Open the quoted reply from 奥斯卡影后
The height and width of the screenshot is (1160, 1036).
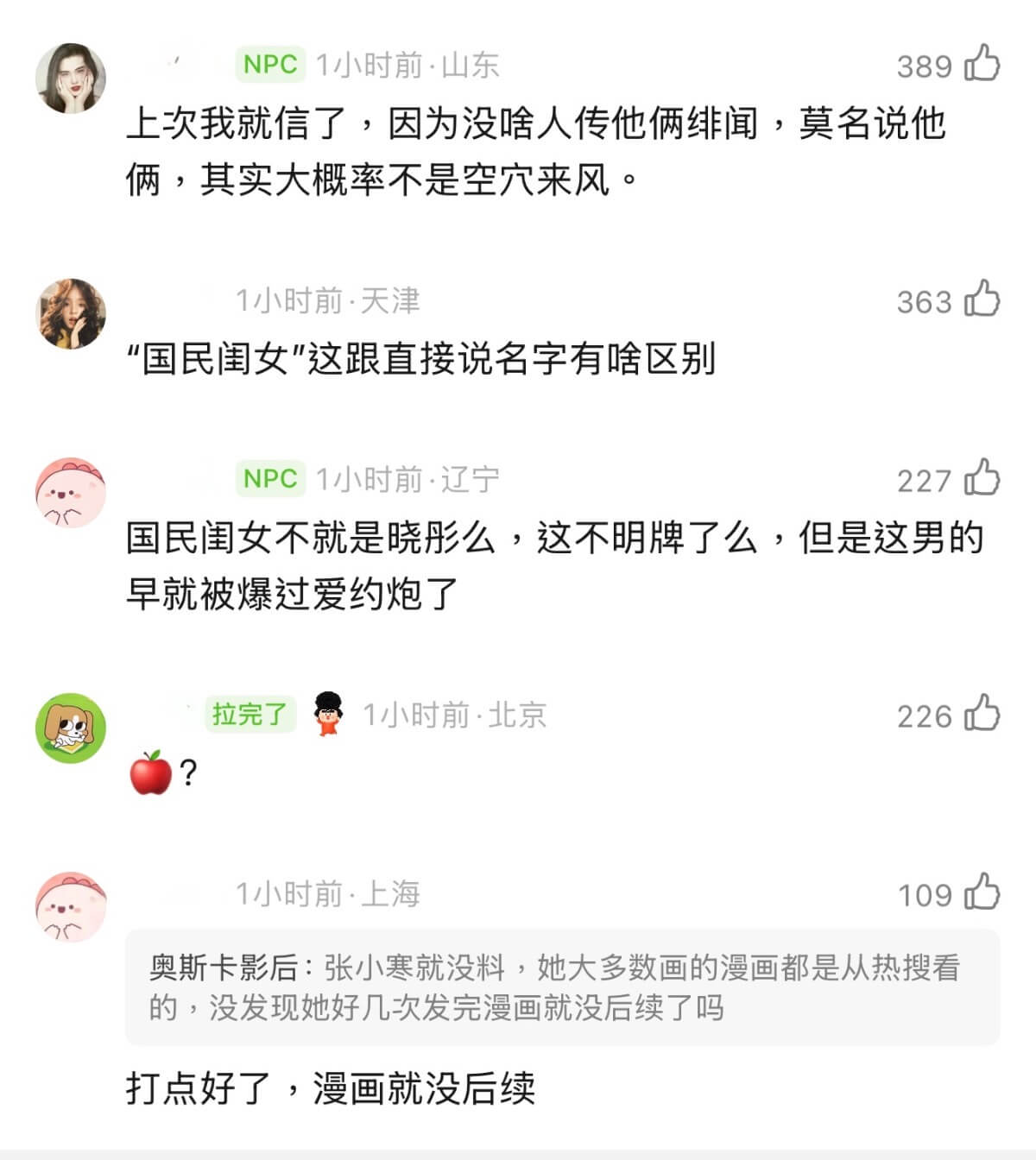(562, 987)
